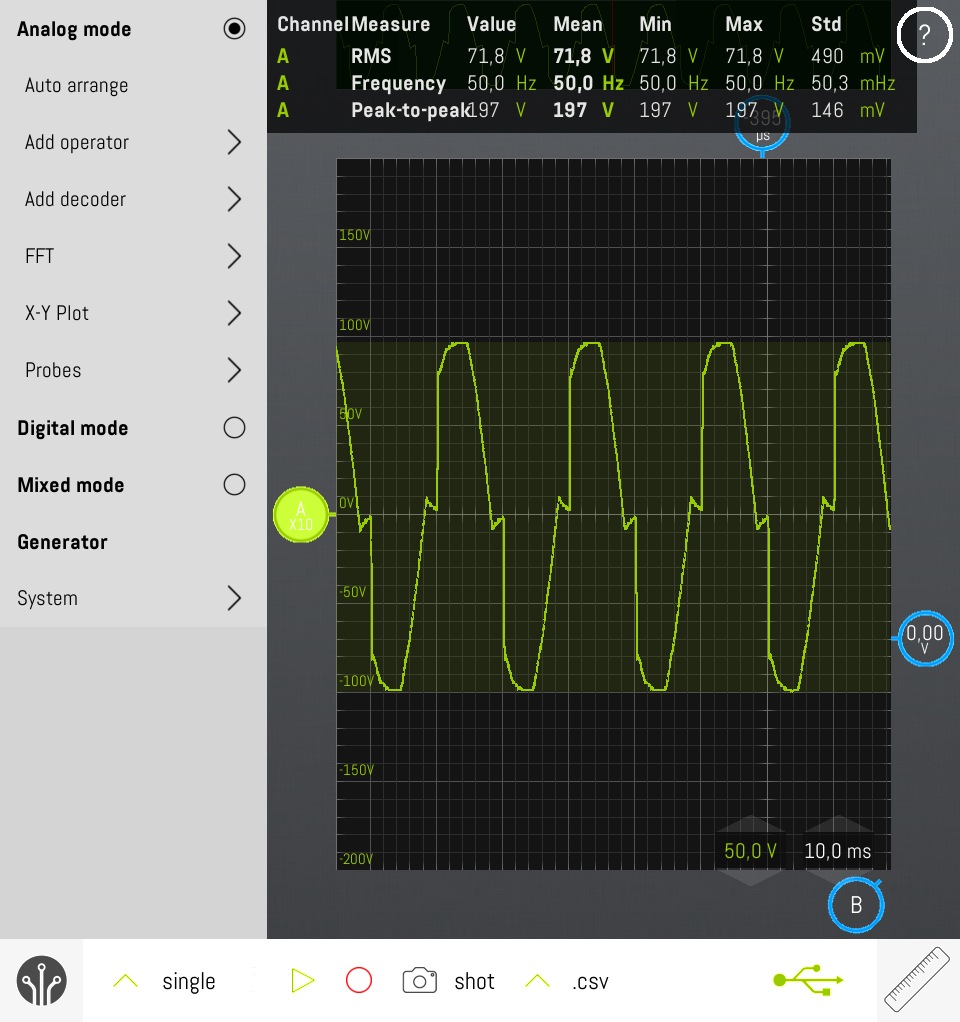Viewport: 960px width, 1022px height.
Task: Open the Add decoder submenu
Action: (x=234, y=200)
